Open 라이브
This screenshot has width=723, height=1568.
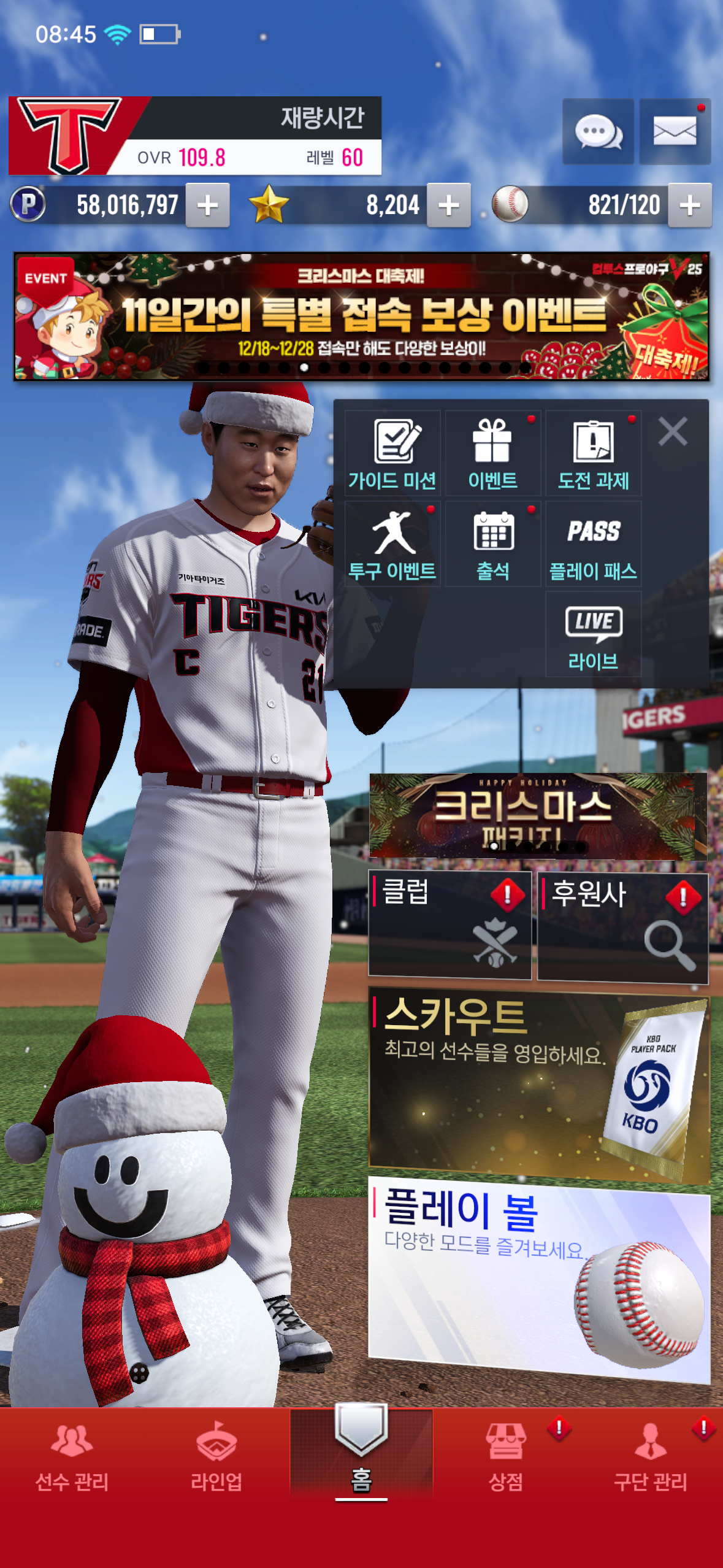click(593, 635)
